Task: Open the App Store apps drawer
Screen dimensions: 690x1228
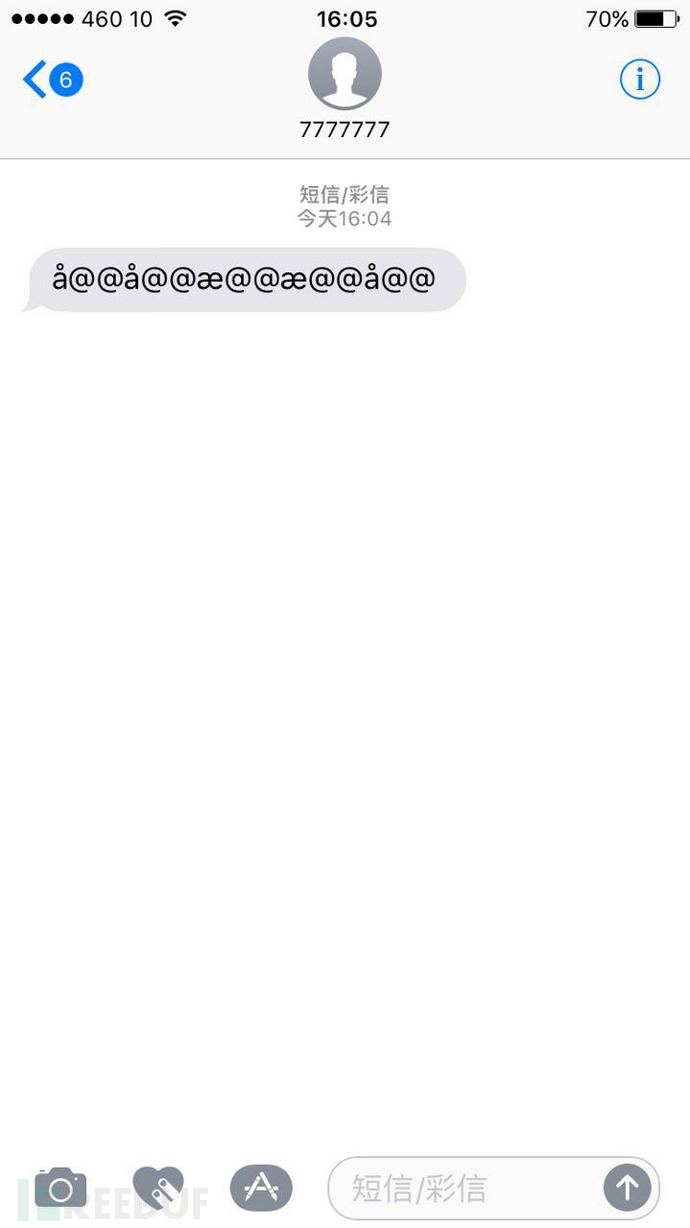Action: tap(261, 1188)
